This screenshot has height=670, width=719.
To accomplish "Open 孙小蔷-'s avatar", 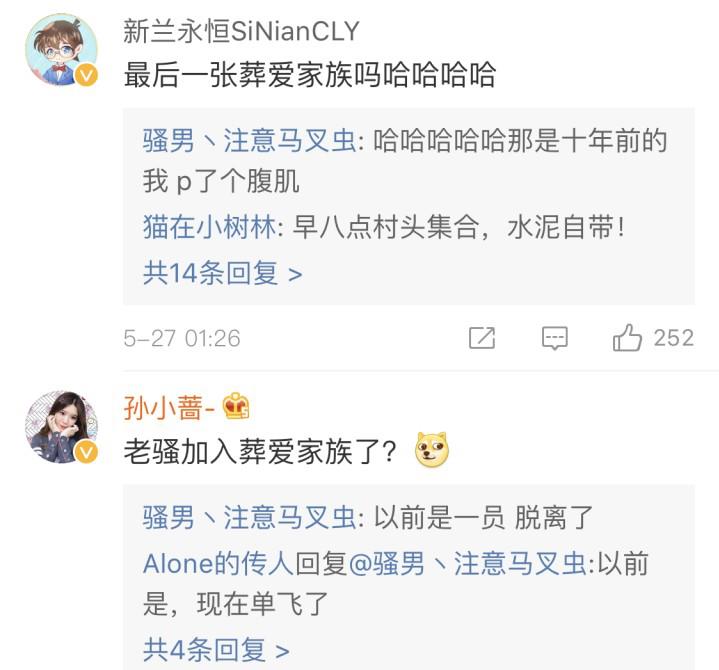I will 61,427.
